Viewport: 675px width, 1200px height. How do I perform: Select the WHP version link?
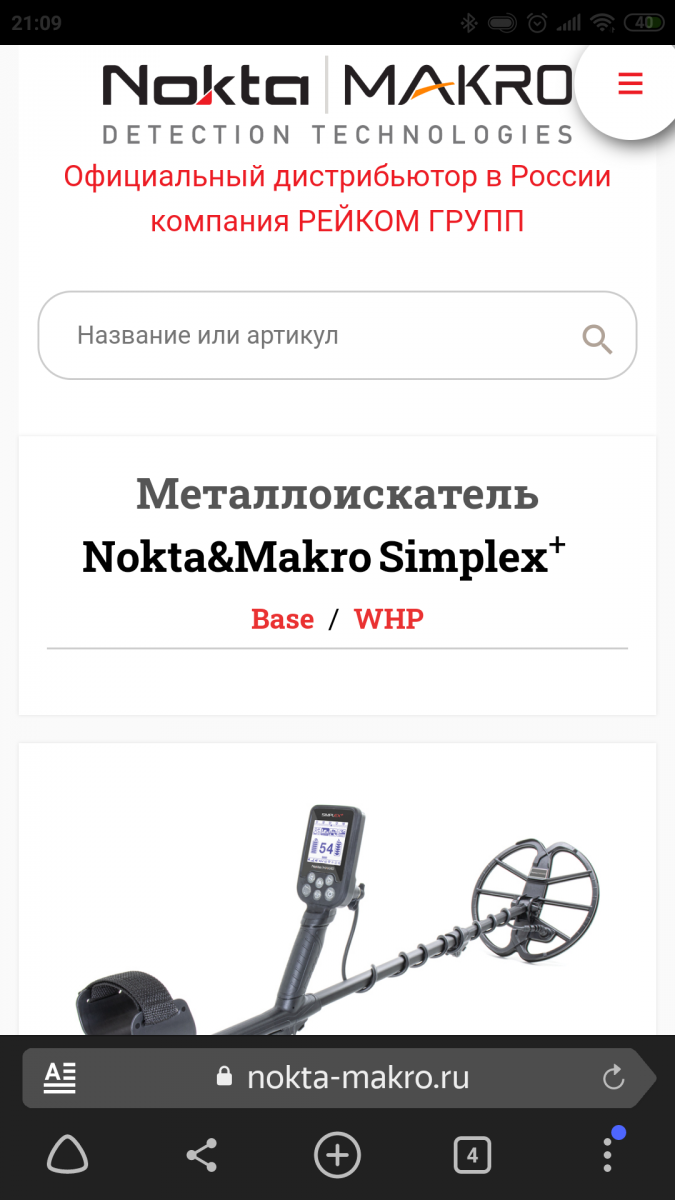(x=389, y=619)
